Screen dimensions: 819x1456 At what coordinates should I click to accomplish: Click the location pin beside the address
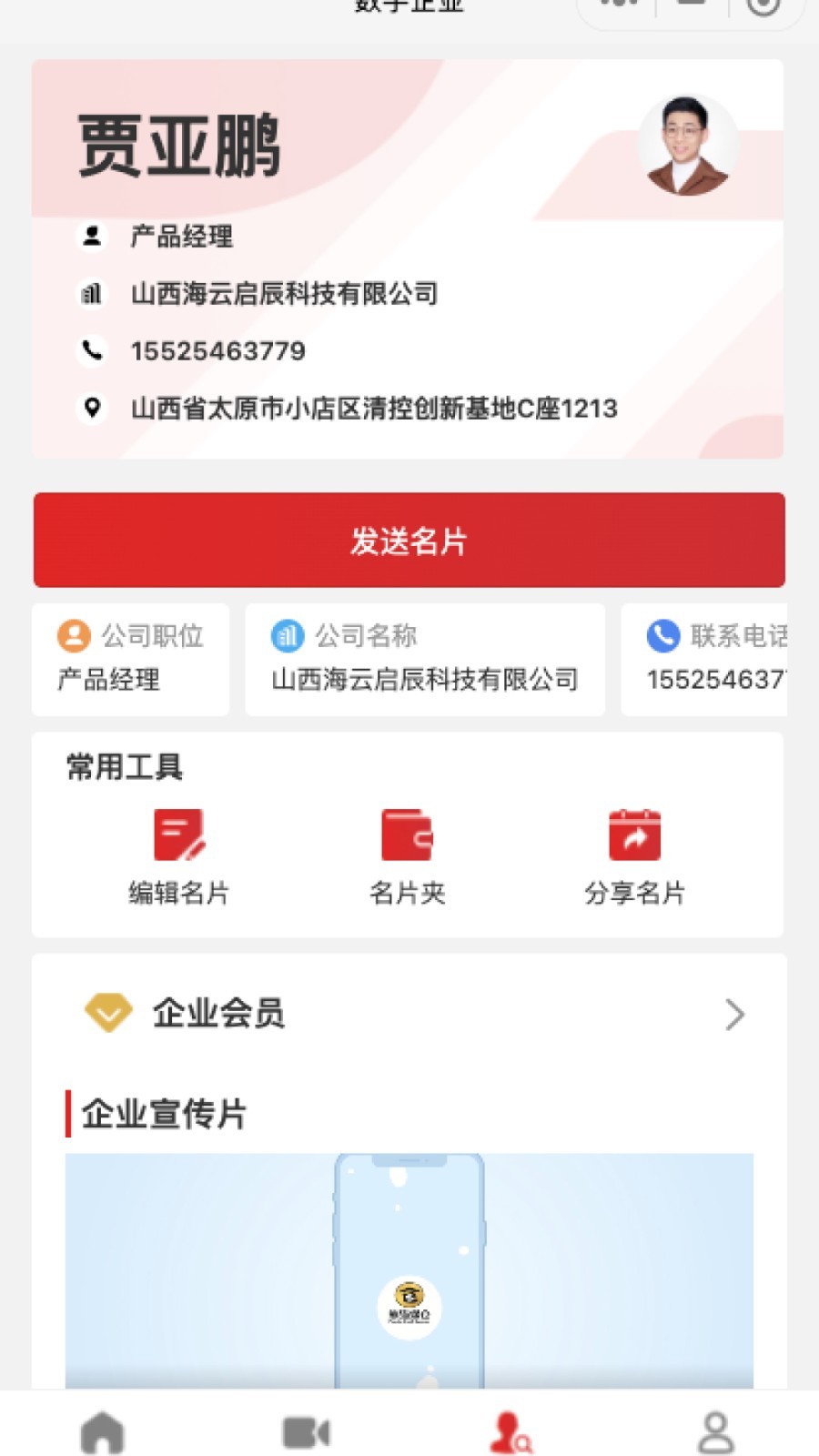click(x=91, y=409)
